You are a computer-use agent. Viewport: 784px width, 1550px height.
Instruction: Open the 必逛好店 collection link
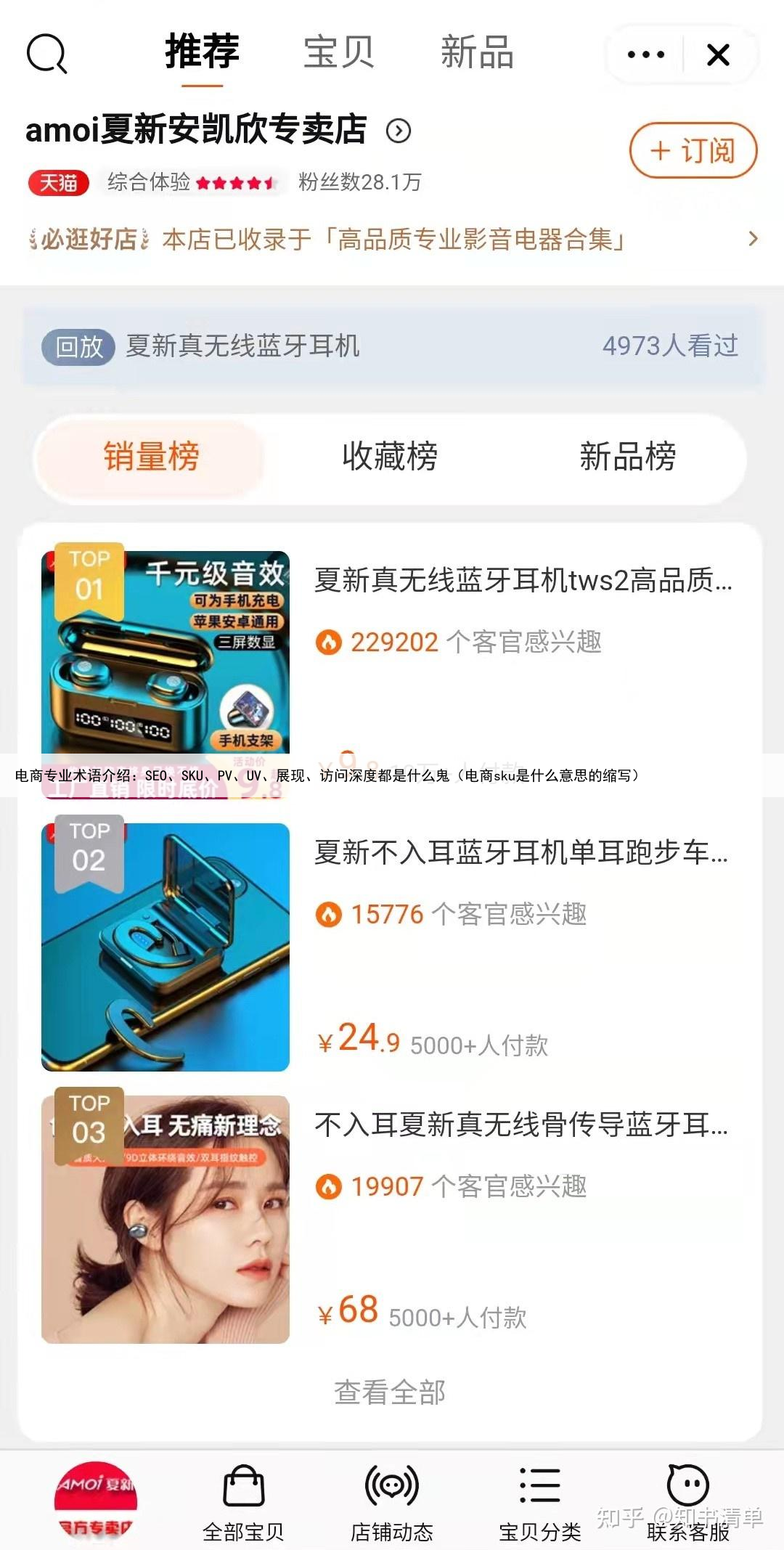[x=392, y=239]
